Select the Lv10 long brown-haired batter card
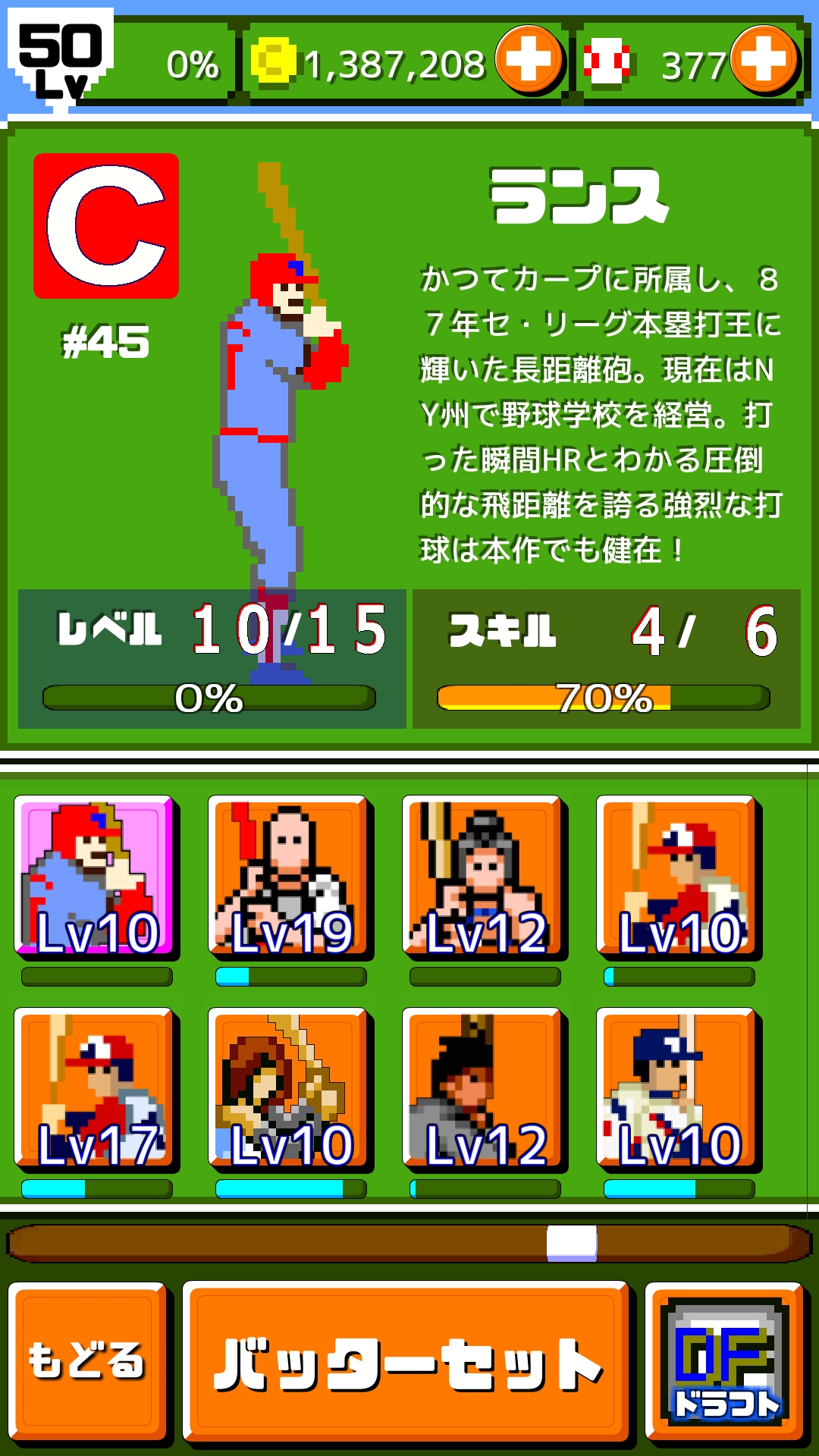Screen dimensions: 819x1456 pyautogui.click(x=290, y=1088)
